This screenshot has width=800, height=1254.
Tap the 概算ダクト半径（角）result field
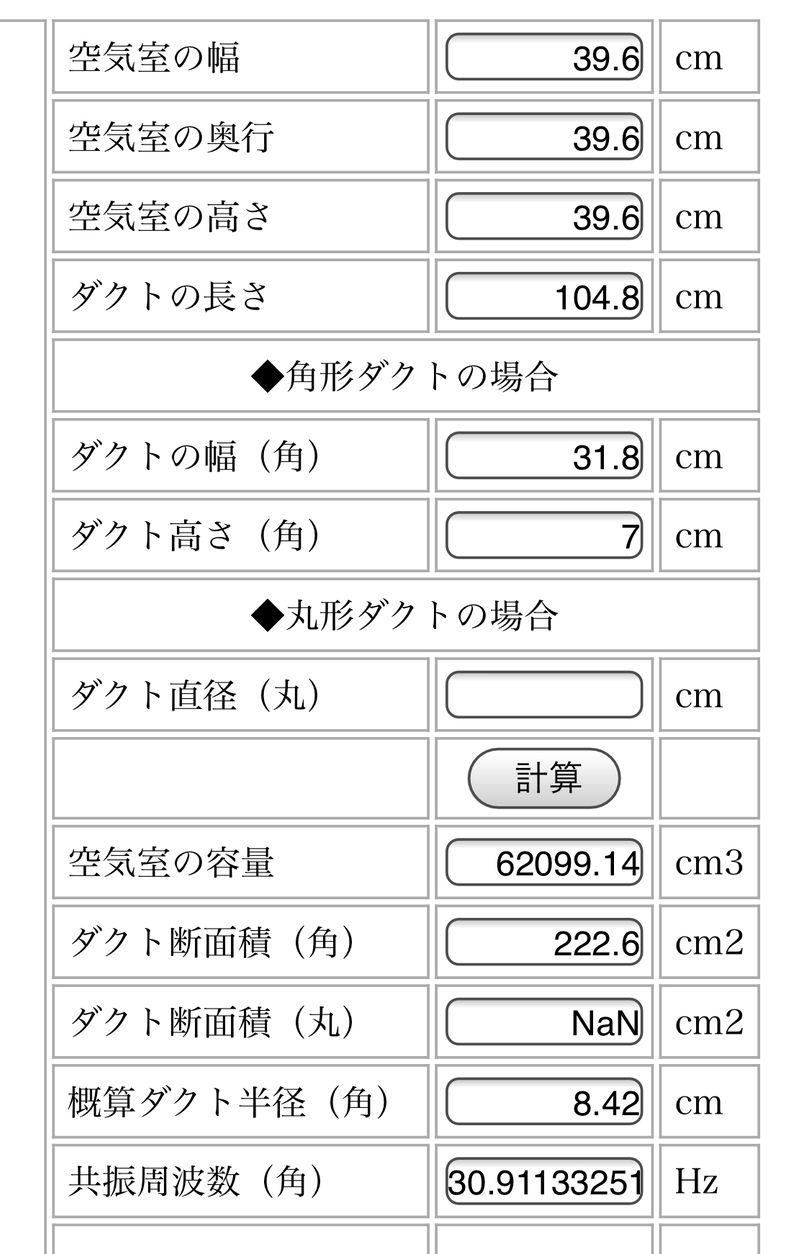tap(544, 1102)
